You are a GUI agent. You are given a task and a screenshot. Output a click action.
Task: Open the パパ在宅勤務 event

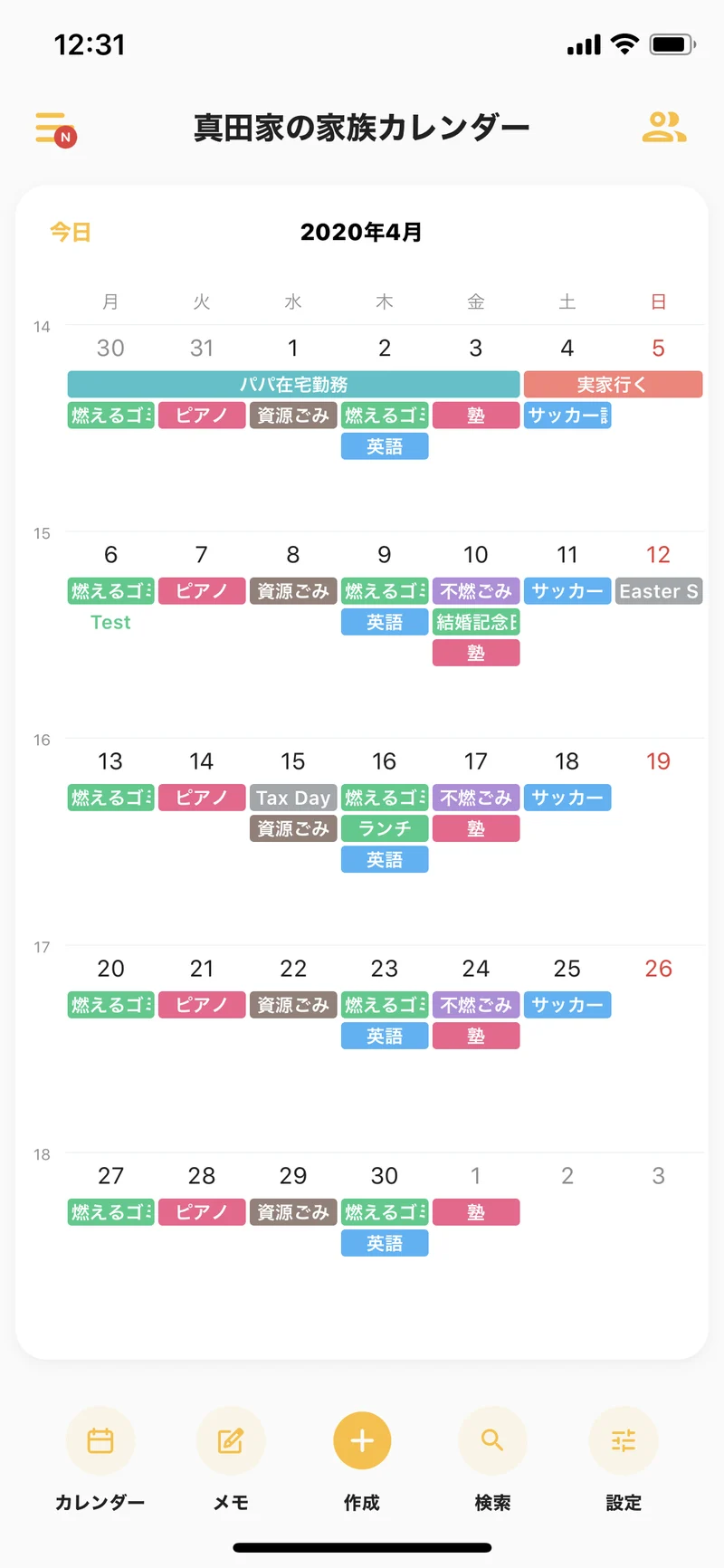point(293,385)
